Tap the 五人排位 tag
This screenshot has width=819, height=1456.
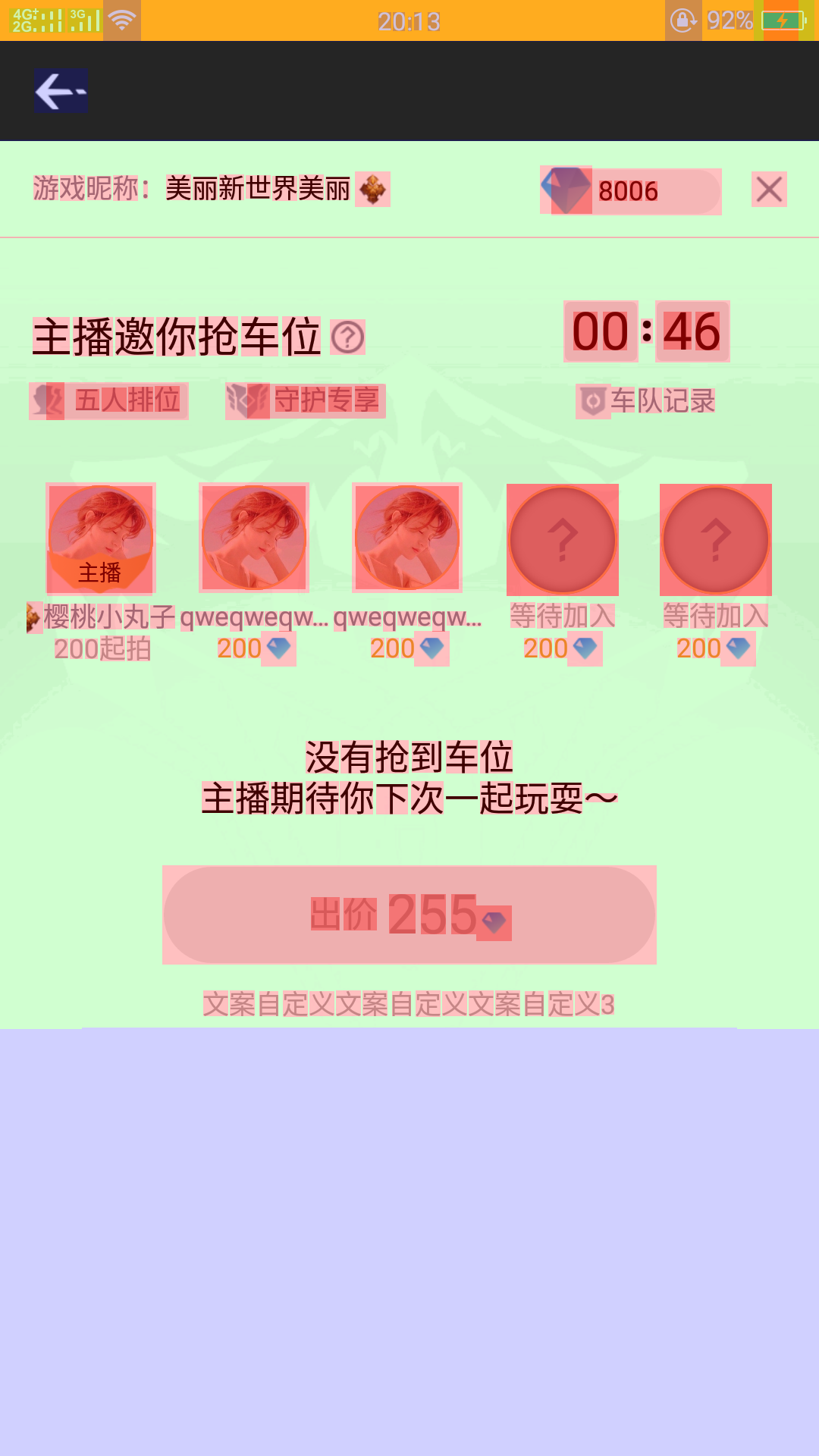pos(109,400)
